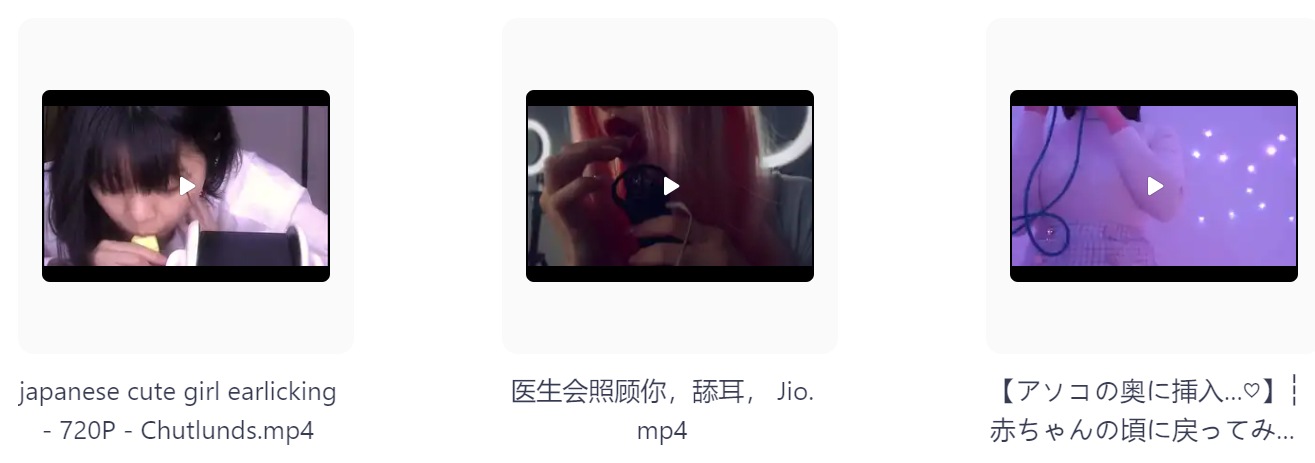Open the 医生会照顾你 Jio.mp4 video
Viewport: 1315px width, 463px height.
click(x=670, y=186)
